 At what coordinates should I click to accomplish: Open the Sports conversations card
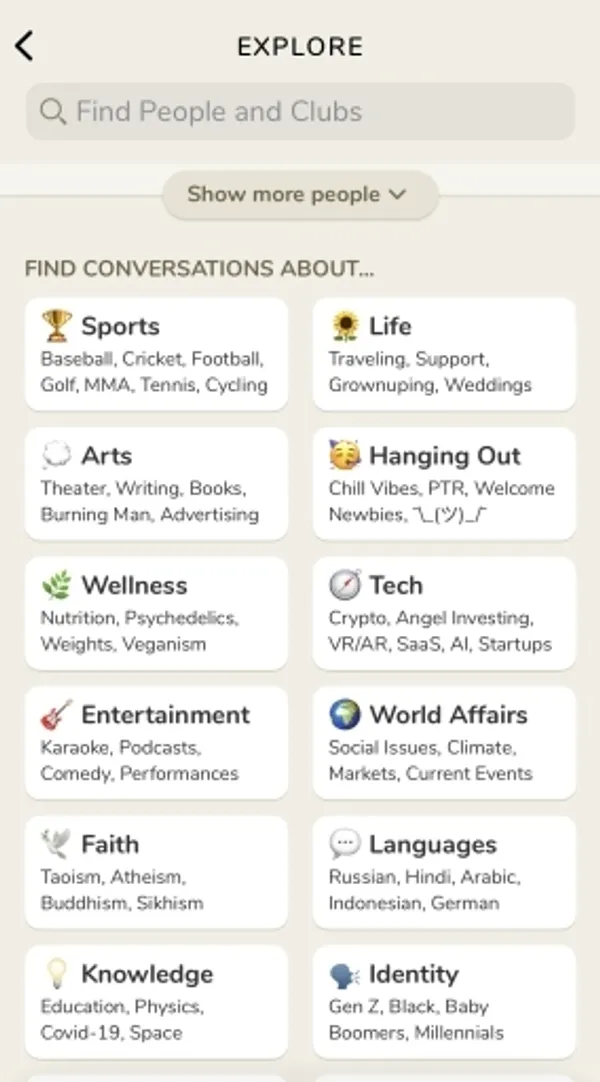point(156,354)
